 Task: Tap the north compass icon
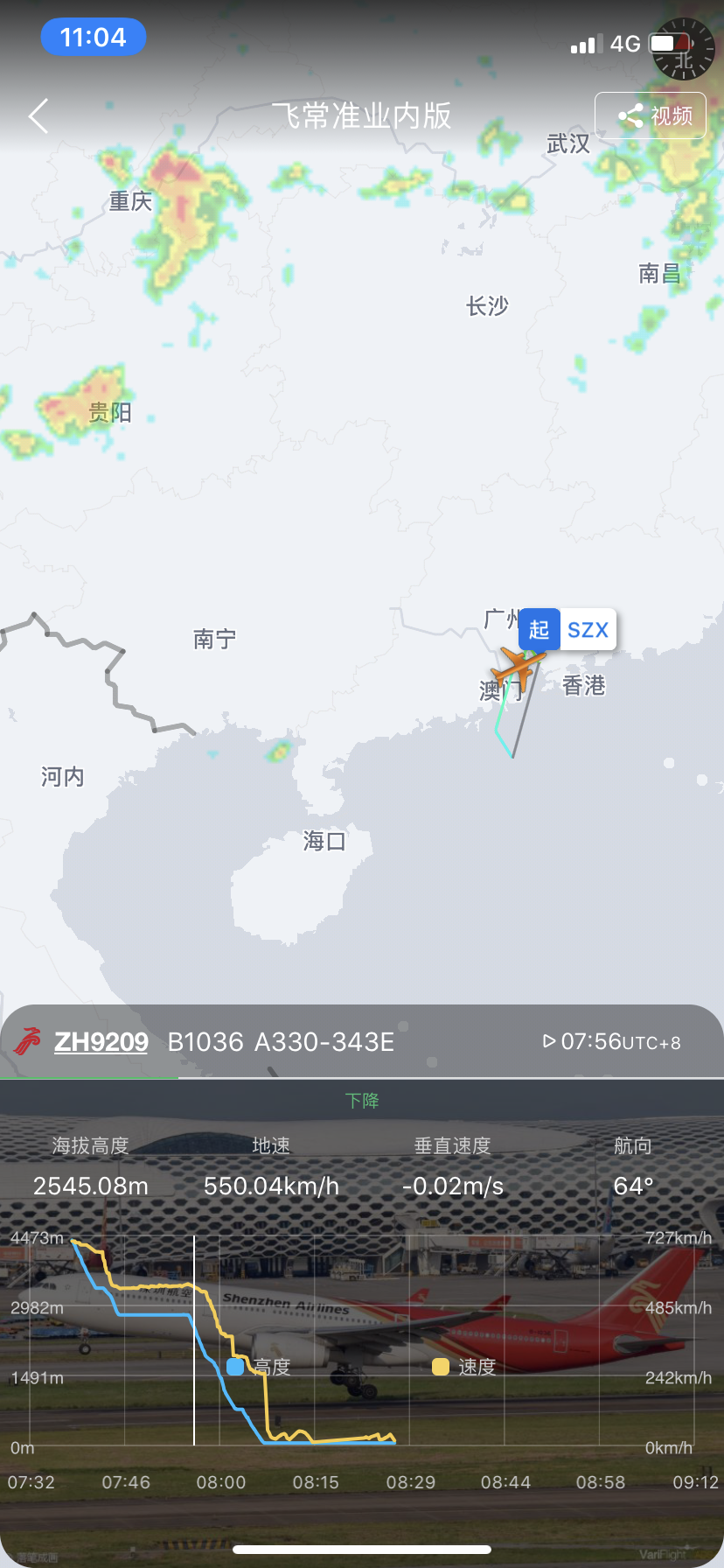click(x=684, y=49)
